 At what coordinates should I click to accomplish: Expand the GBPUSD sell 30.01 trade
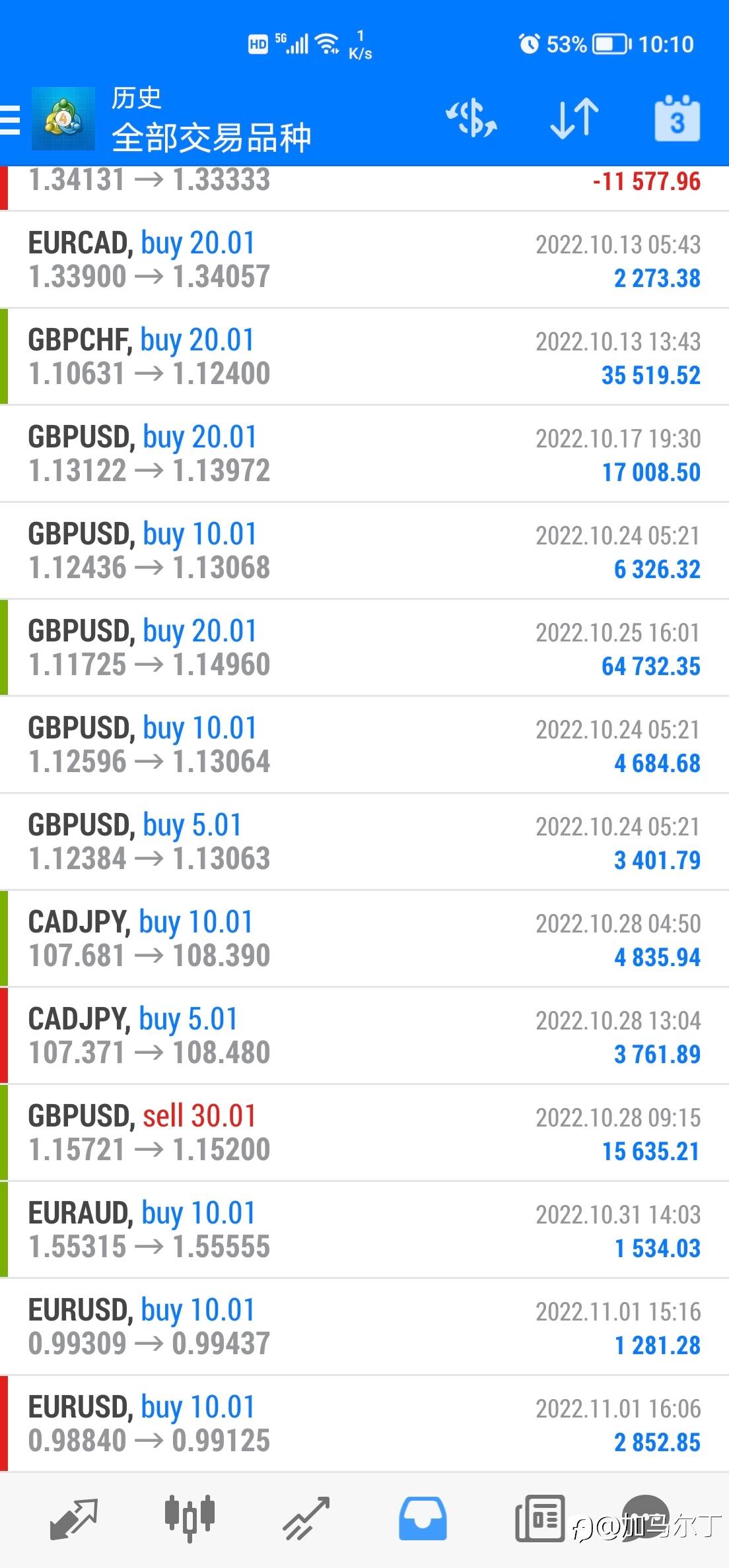[364, 1133]
